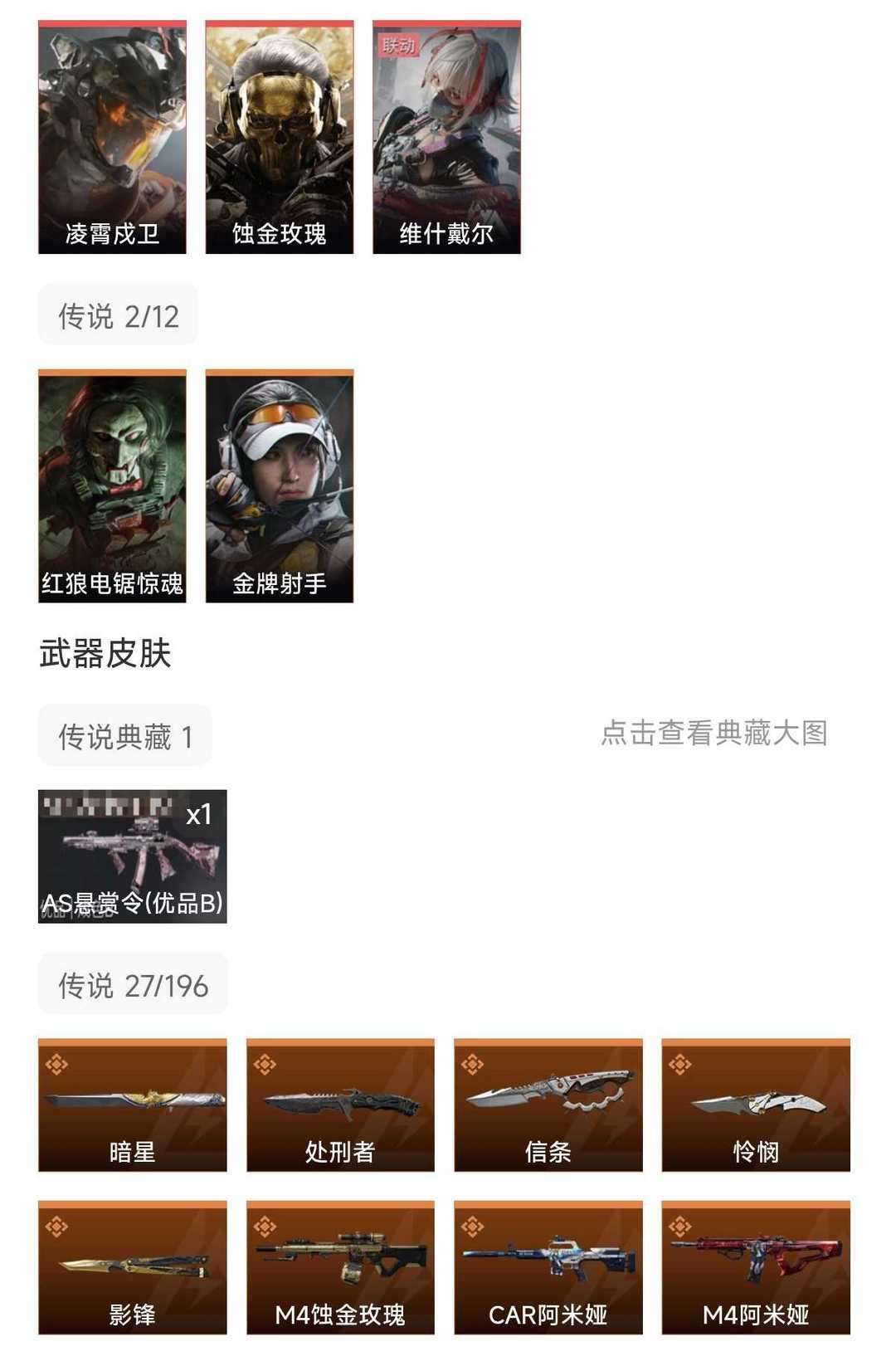Open the AS悬赏令(优品B) weapon skin
The width and height of the screenshot is (896, 1356).
click(132, 856)
